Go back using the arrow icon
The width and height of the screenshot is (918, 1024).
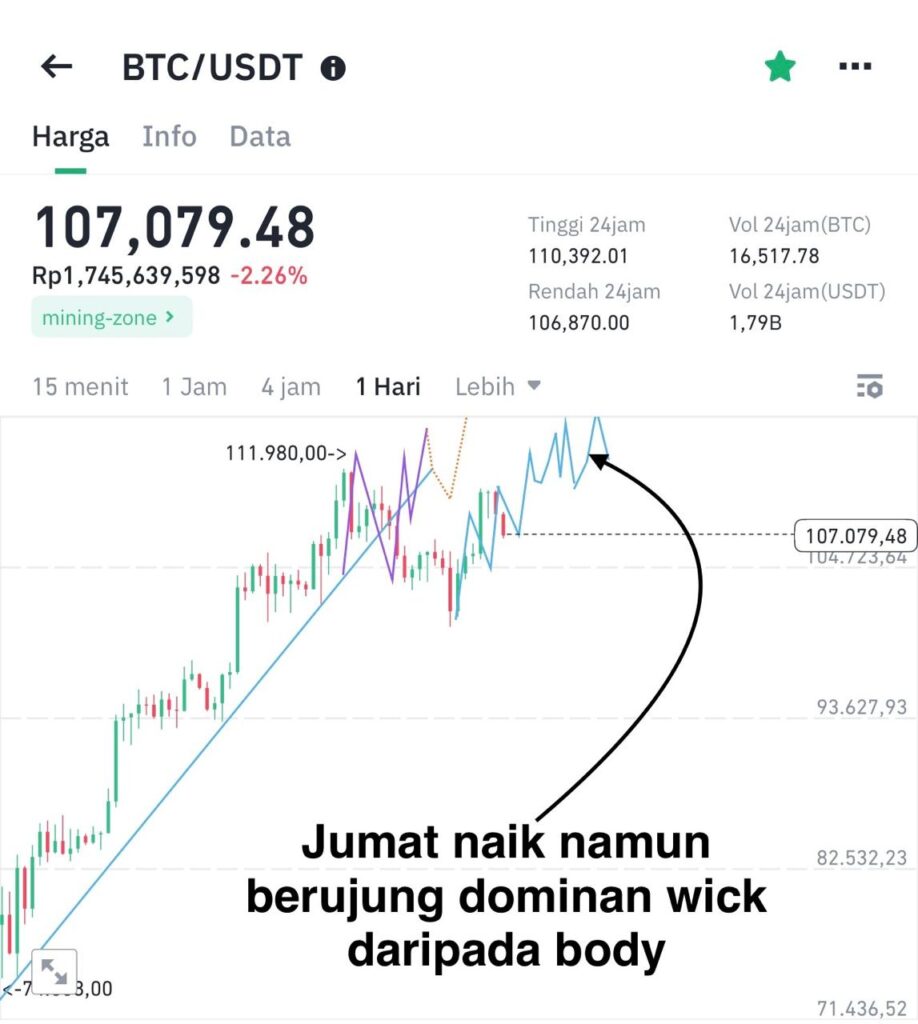[56, 67]
